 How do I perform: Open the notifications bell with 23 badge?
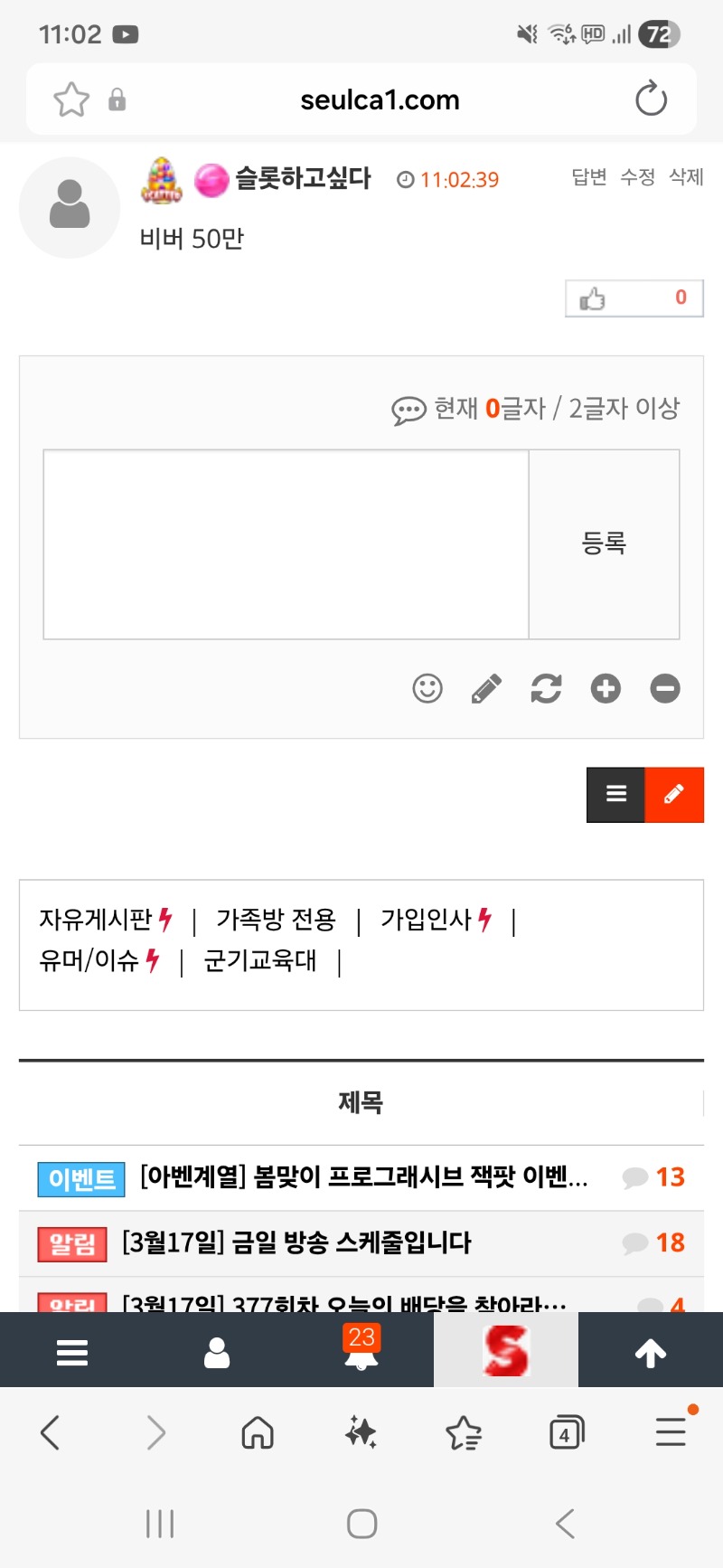click(x=361, y=1348)
